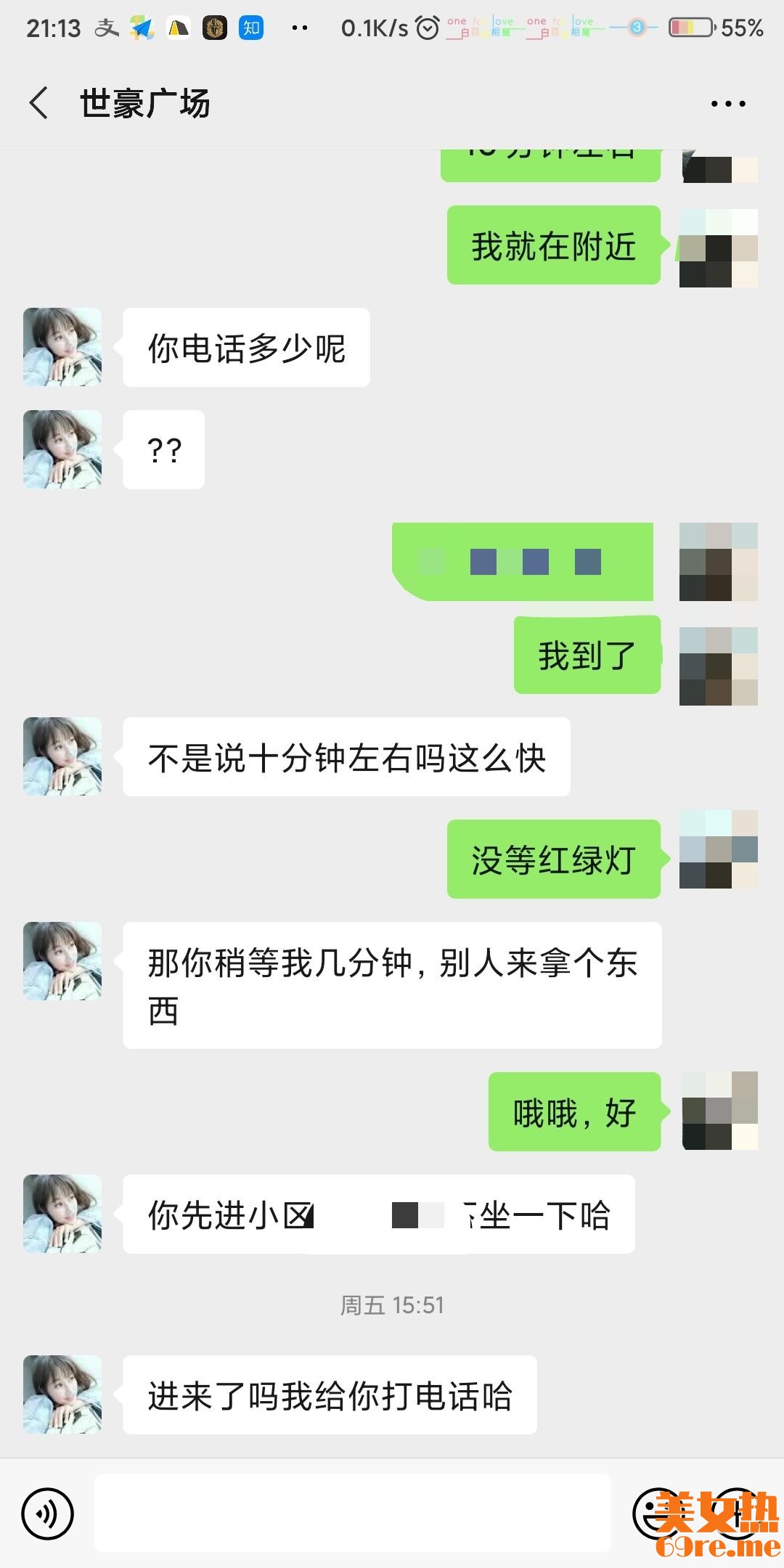The image size is (784, 1568).
Task: Focus the message text field
Action: tap(352, 1514)
